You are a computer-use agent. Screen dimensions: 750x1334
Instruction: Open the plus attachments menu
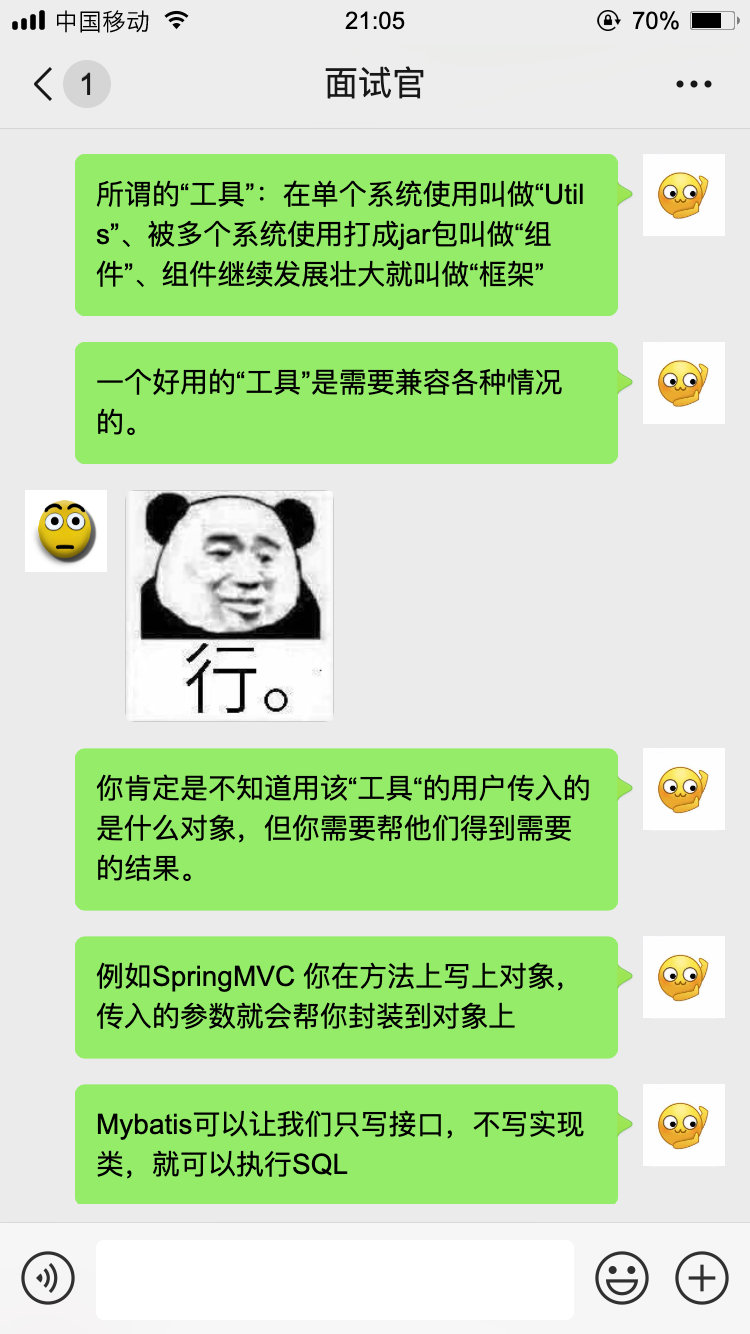[701, 1277]
